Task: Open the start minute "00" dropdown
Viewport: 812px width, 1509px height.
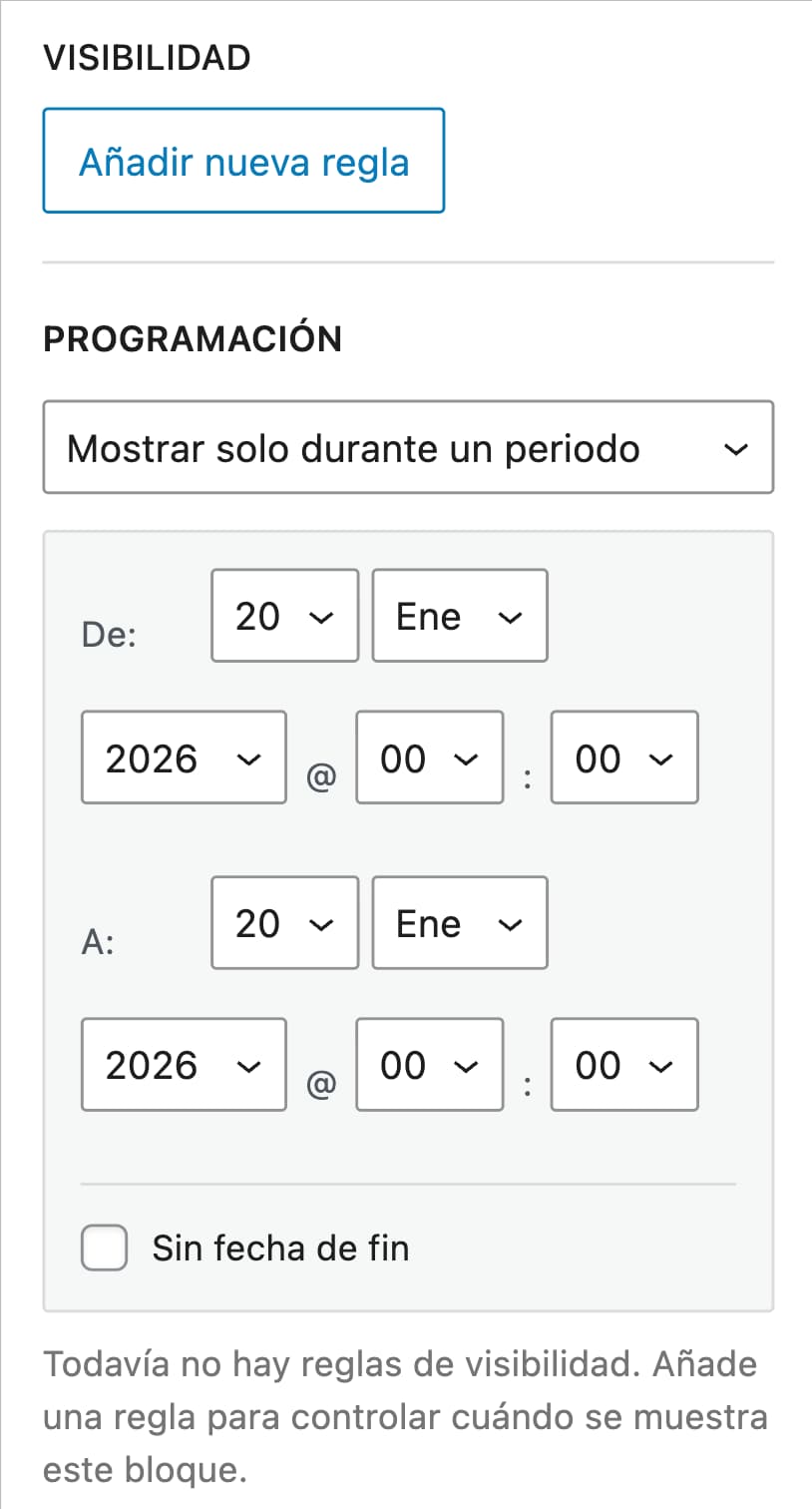Action: click(623, 757)
